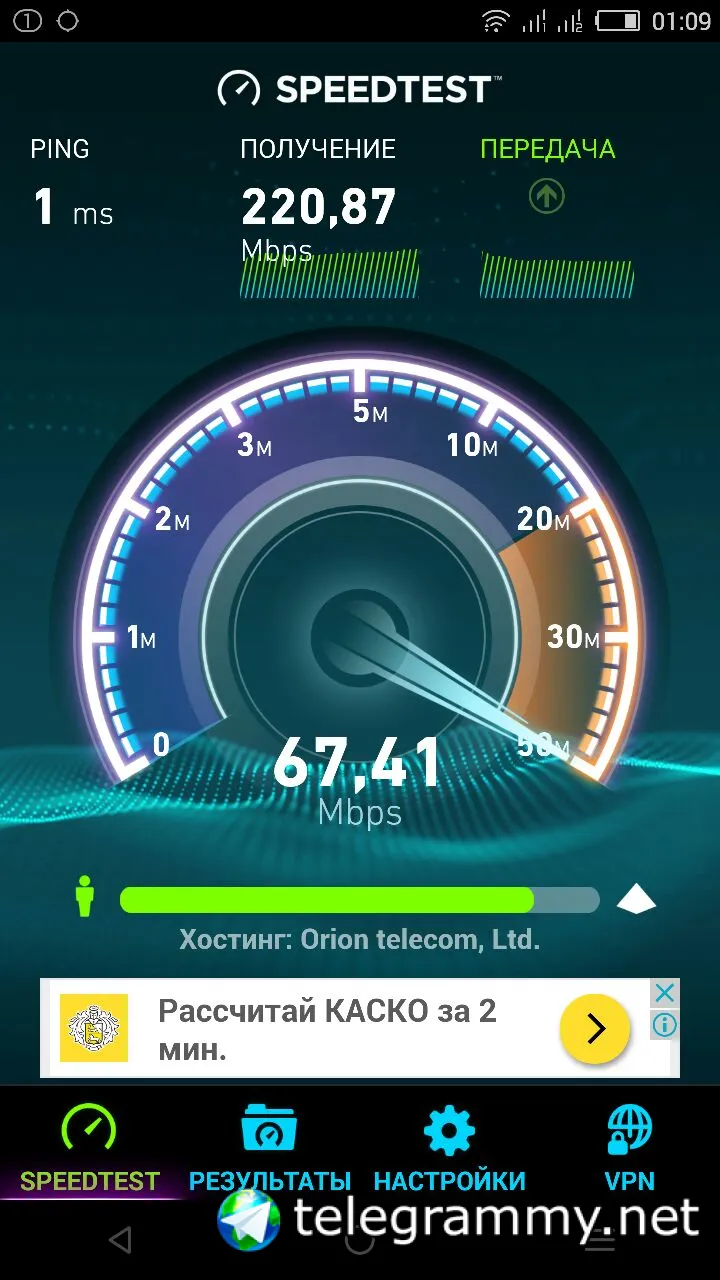
Task: Show ad info for the КАСКО banner
Action: pyautogui.click(x=665, y=1025)
